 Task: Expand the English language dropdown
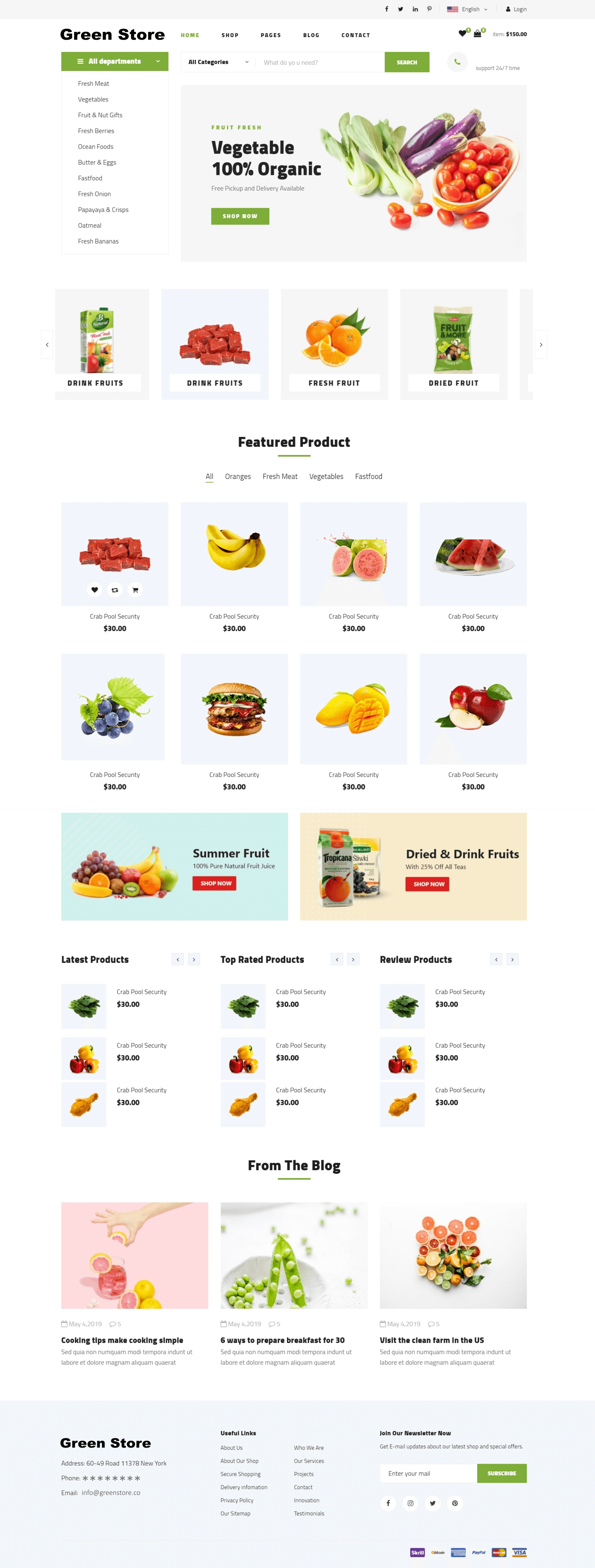(468, 9)
